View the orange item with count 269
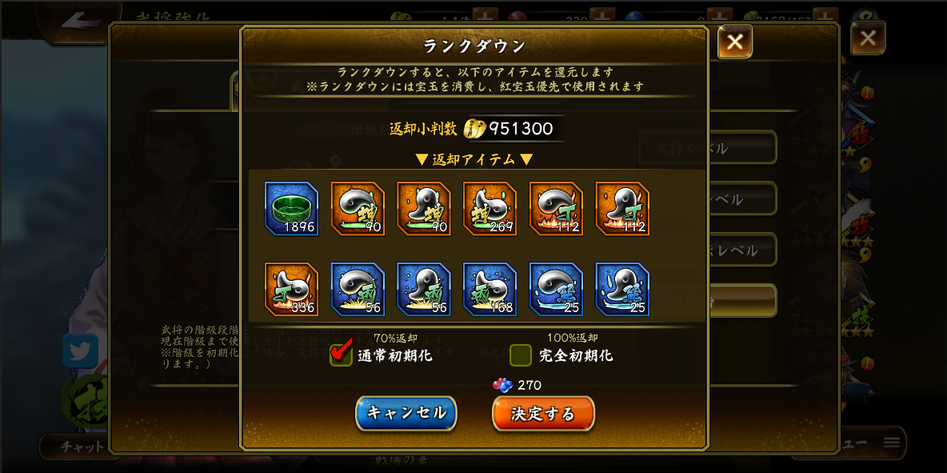Screen dimensions: 947x473 pos(490,208)
